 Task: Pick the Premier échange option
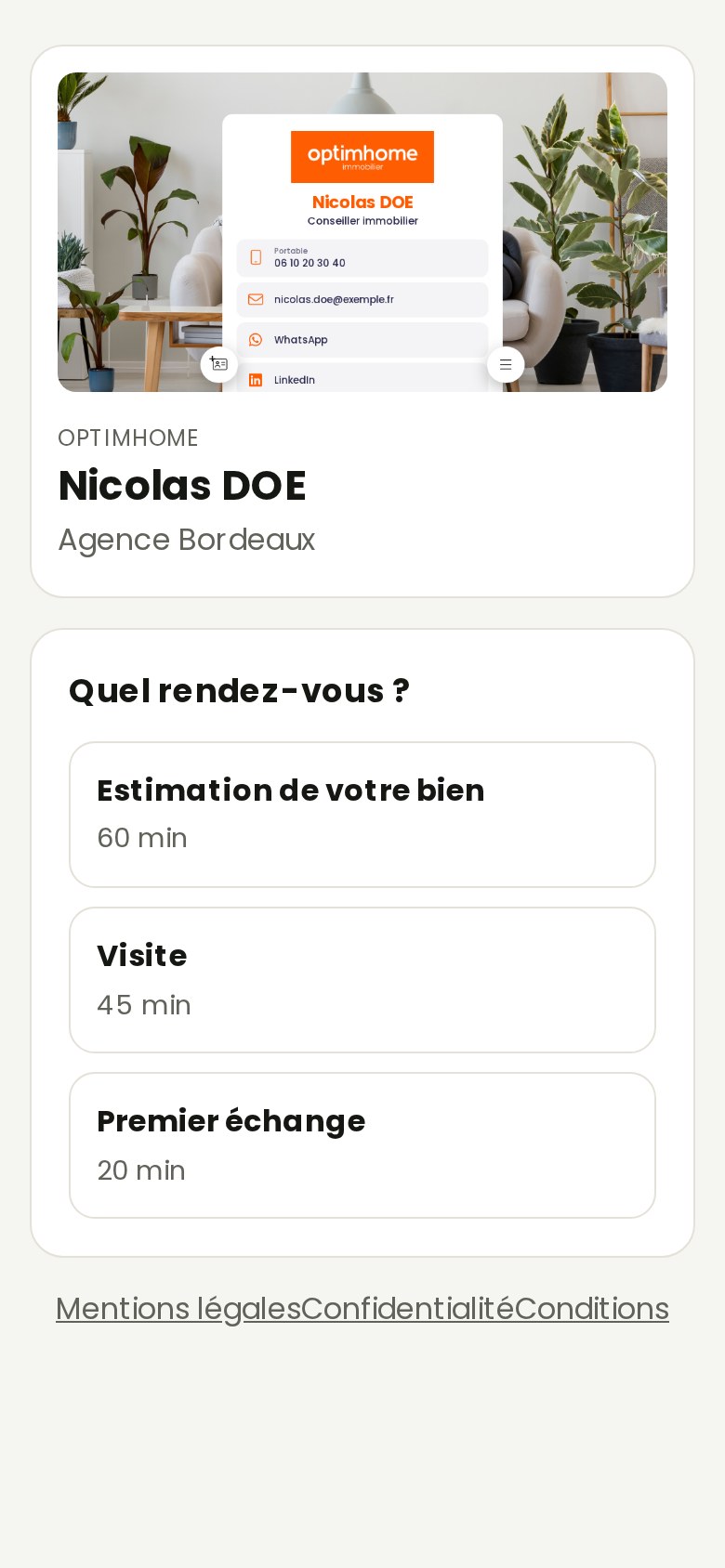pos(362,1145)
